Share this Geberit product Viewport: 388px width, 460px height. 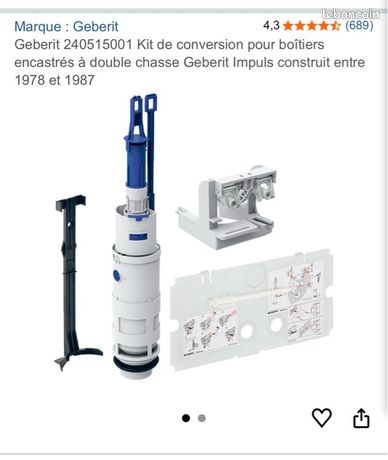[x=361, y=418]
